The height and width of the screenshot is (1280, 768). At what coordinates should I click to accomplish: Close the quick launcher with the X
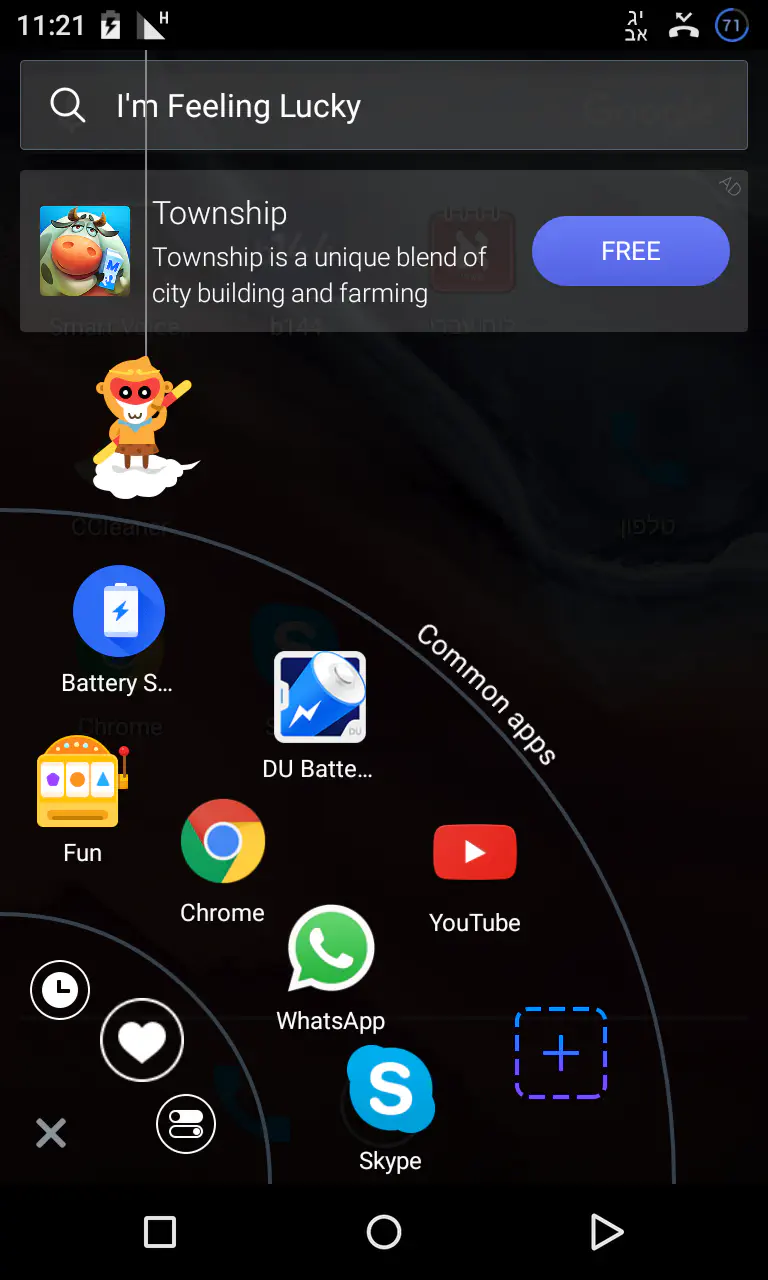click(51, 1133)
